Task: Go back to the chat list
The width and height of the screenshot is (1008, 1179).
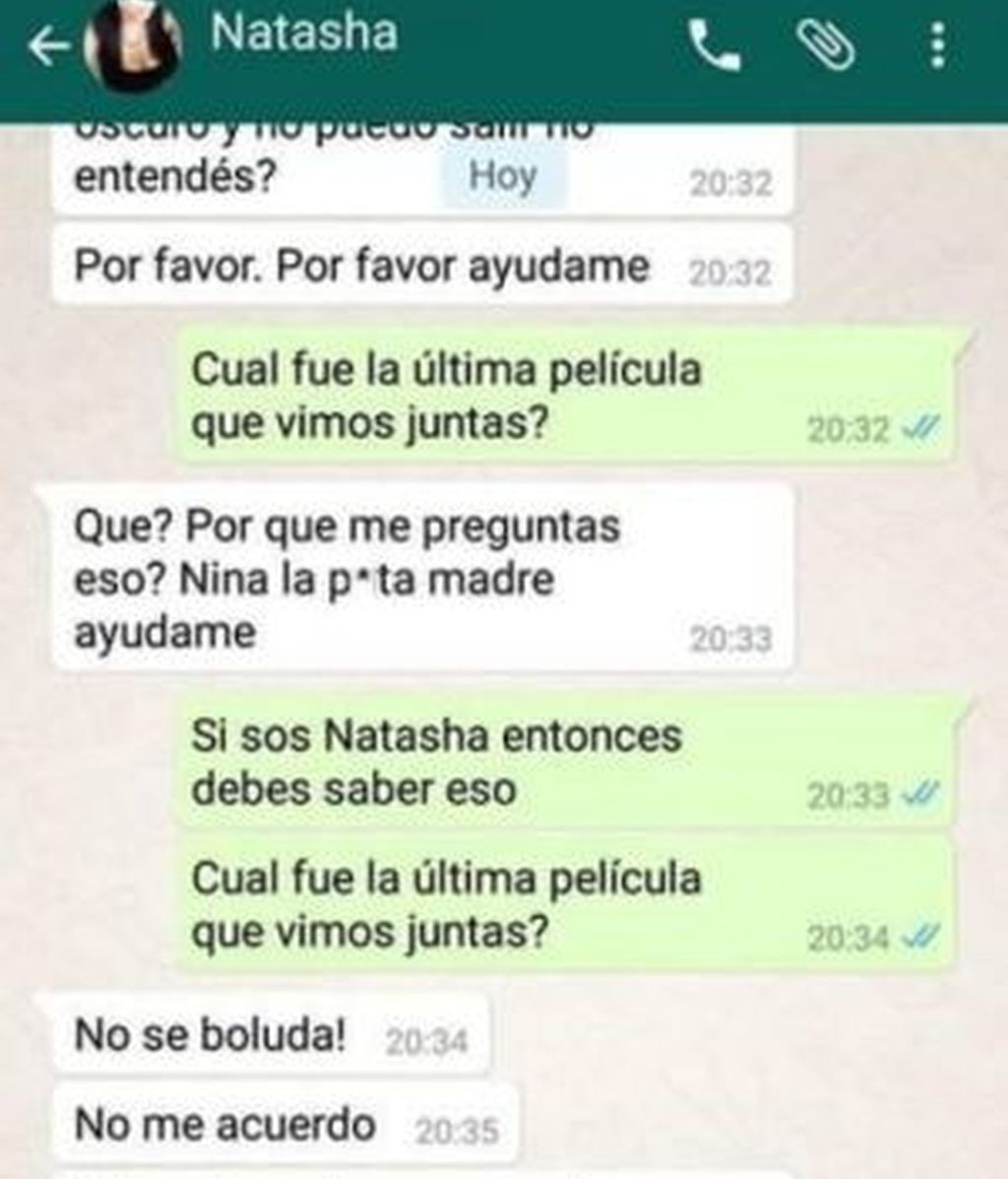Action: pos(47,46)
